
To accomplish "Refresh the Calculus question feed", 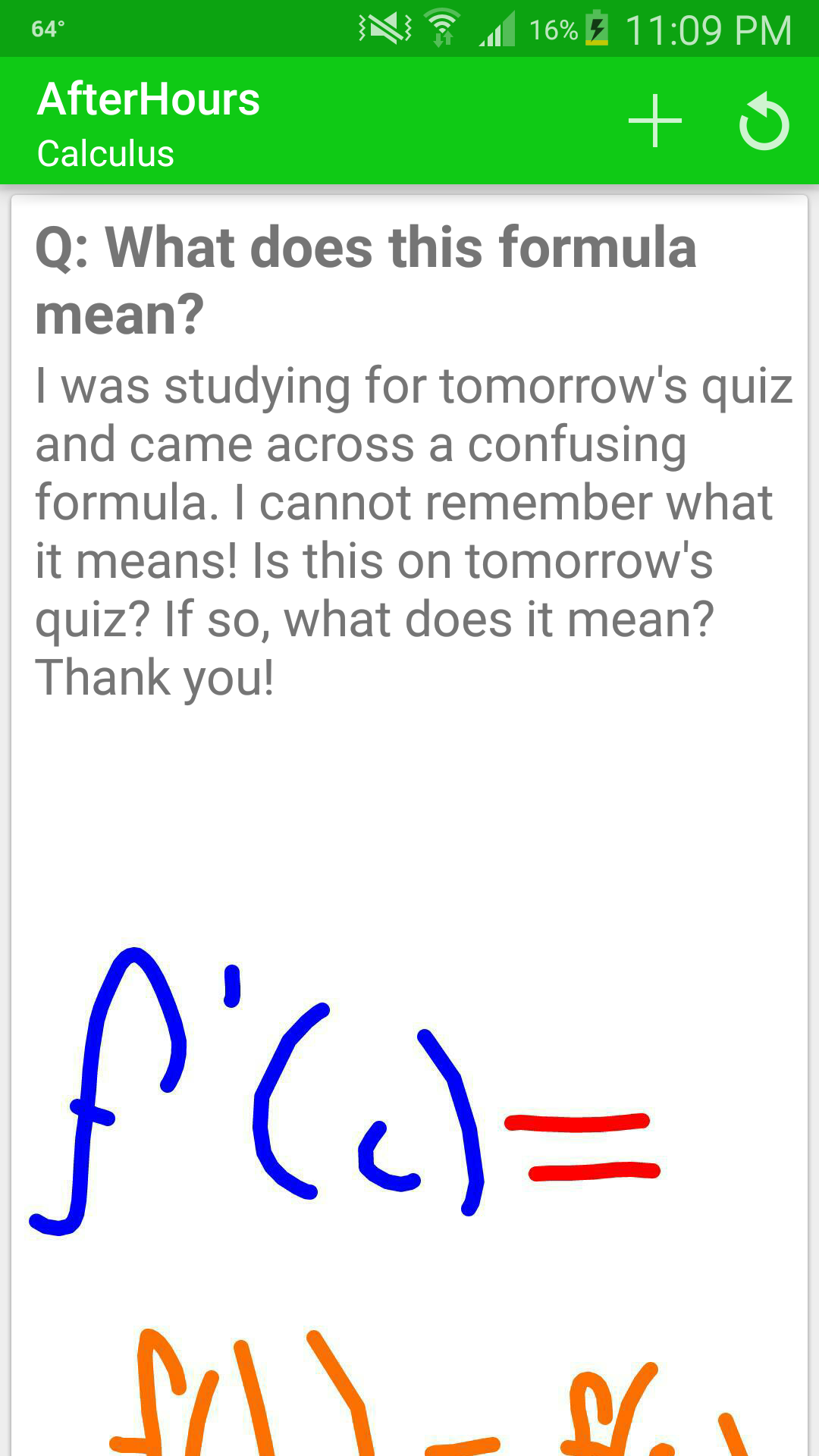I will pyautogui.click(x=764, y=122).
